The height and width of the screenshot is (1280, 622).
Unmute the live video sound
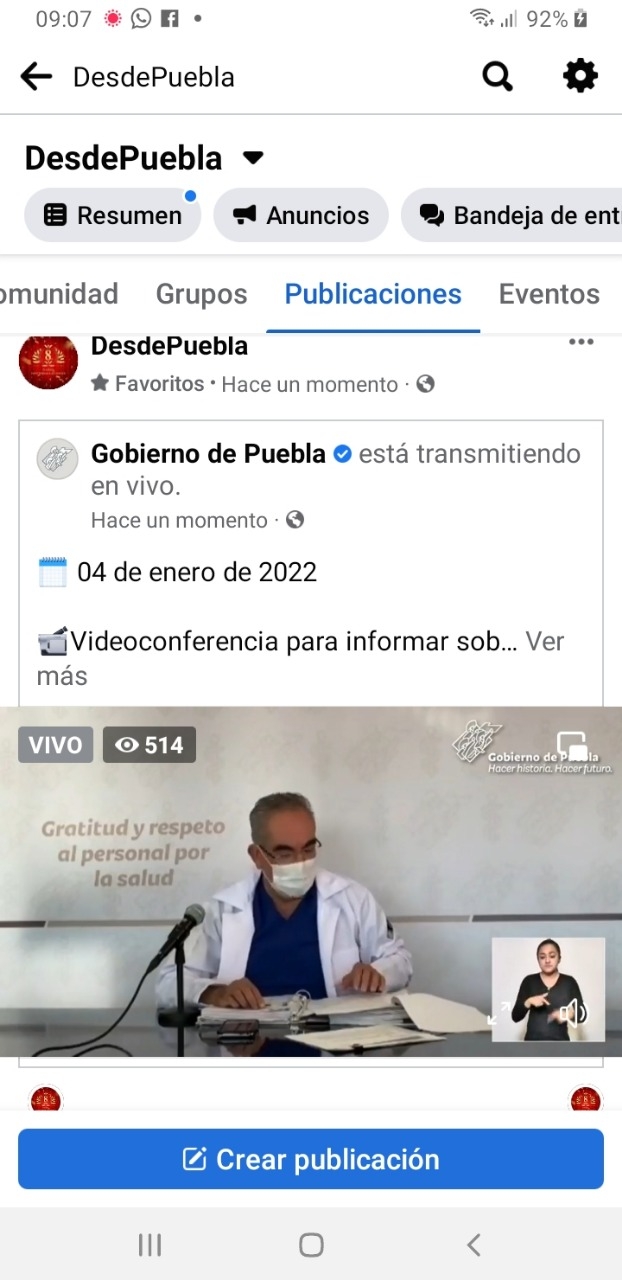point(573,1013)
